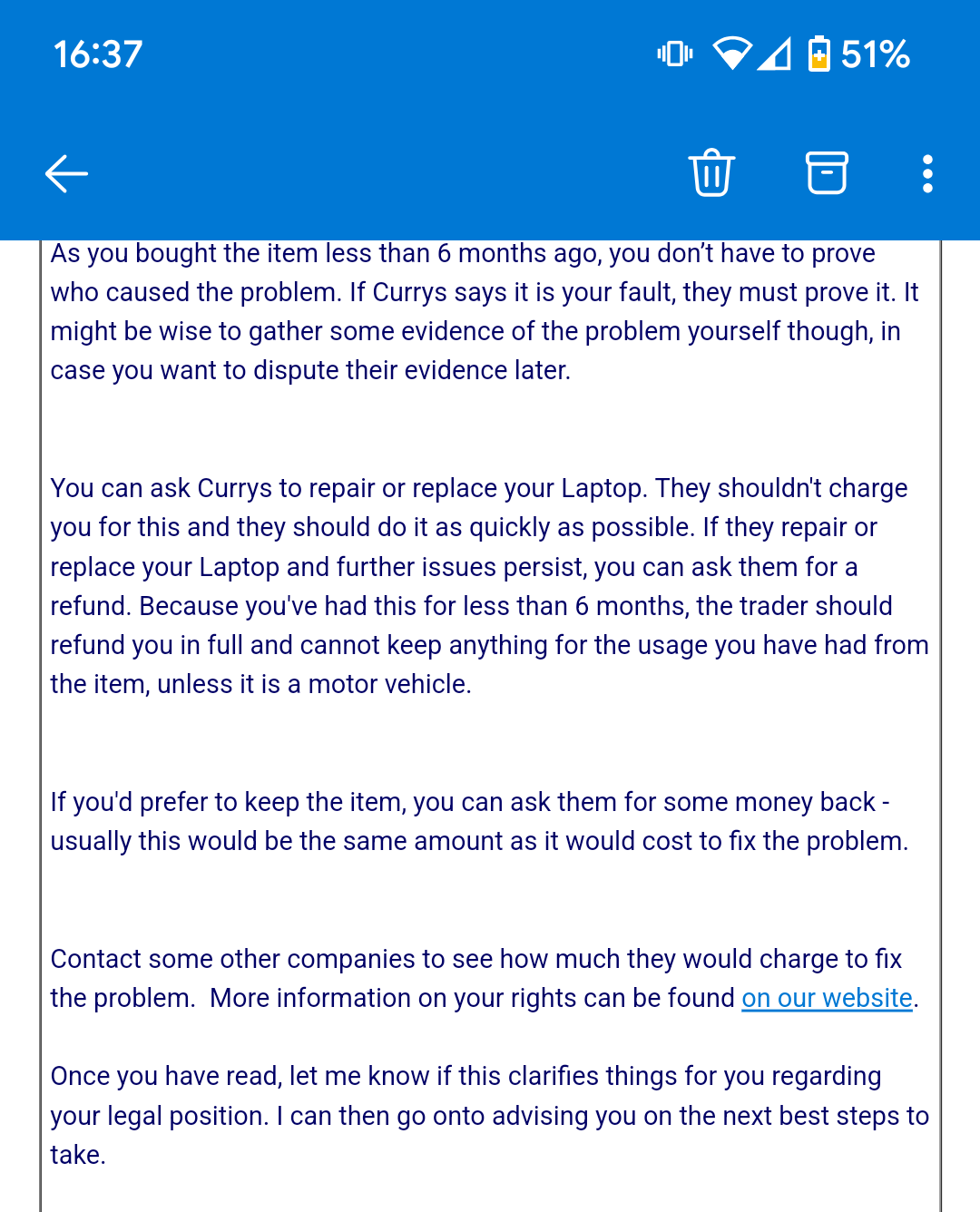Tap the three-dot overflow icon

tap(927, 172)
